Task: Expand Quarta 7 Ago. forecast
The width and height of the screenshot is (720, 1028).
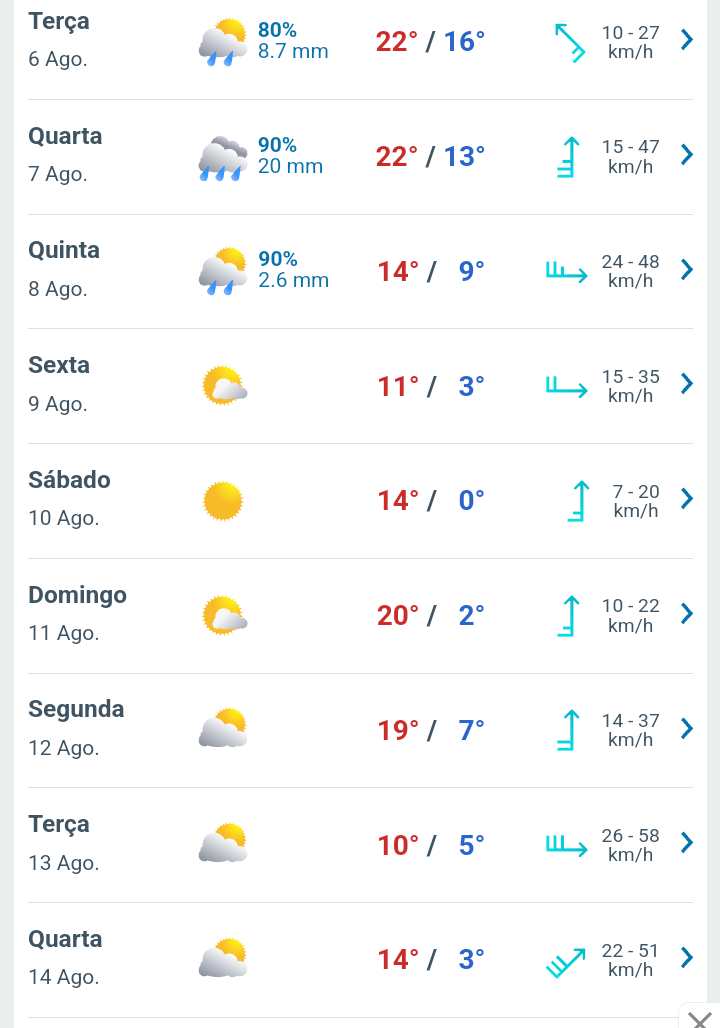Action: click(x=686, y=155)
